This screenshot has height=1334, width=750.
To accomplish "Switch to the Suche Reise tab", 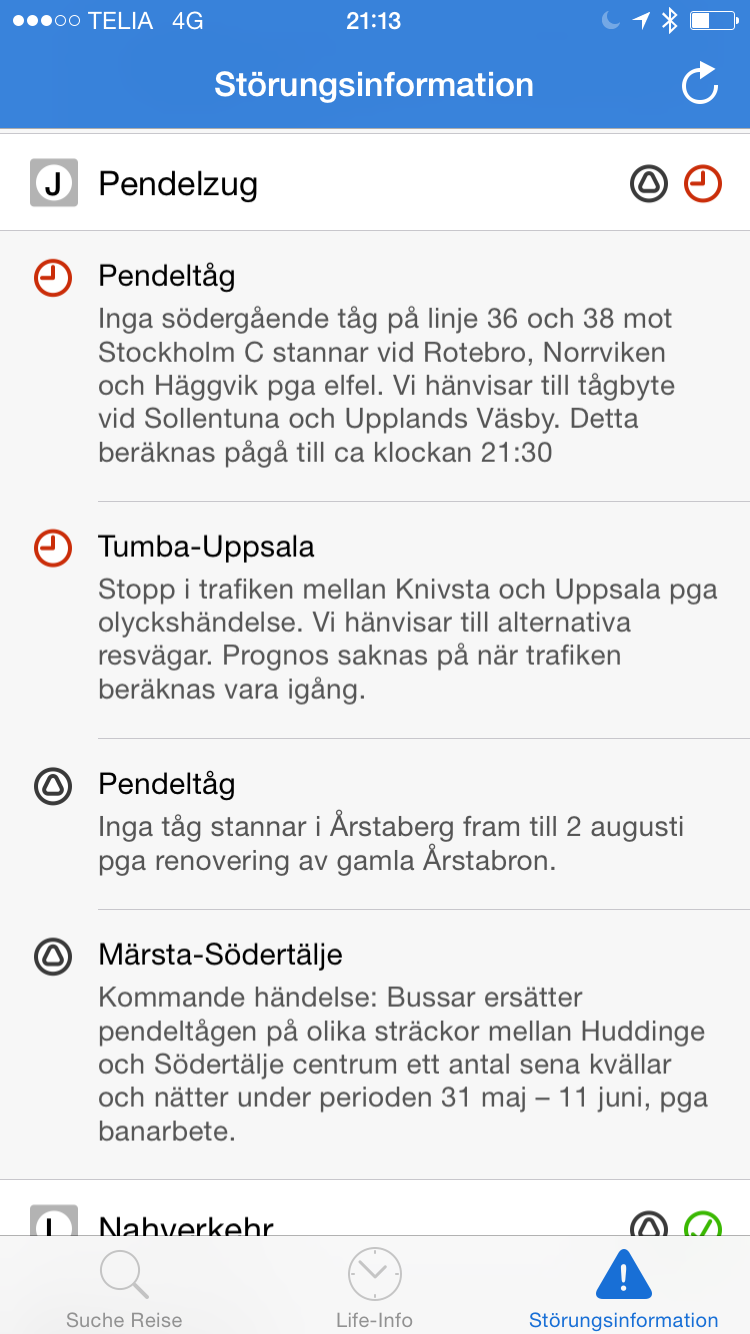I will [x=124, y=1288].
